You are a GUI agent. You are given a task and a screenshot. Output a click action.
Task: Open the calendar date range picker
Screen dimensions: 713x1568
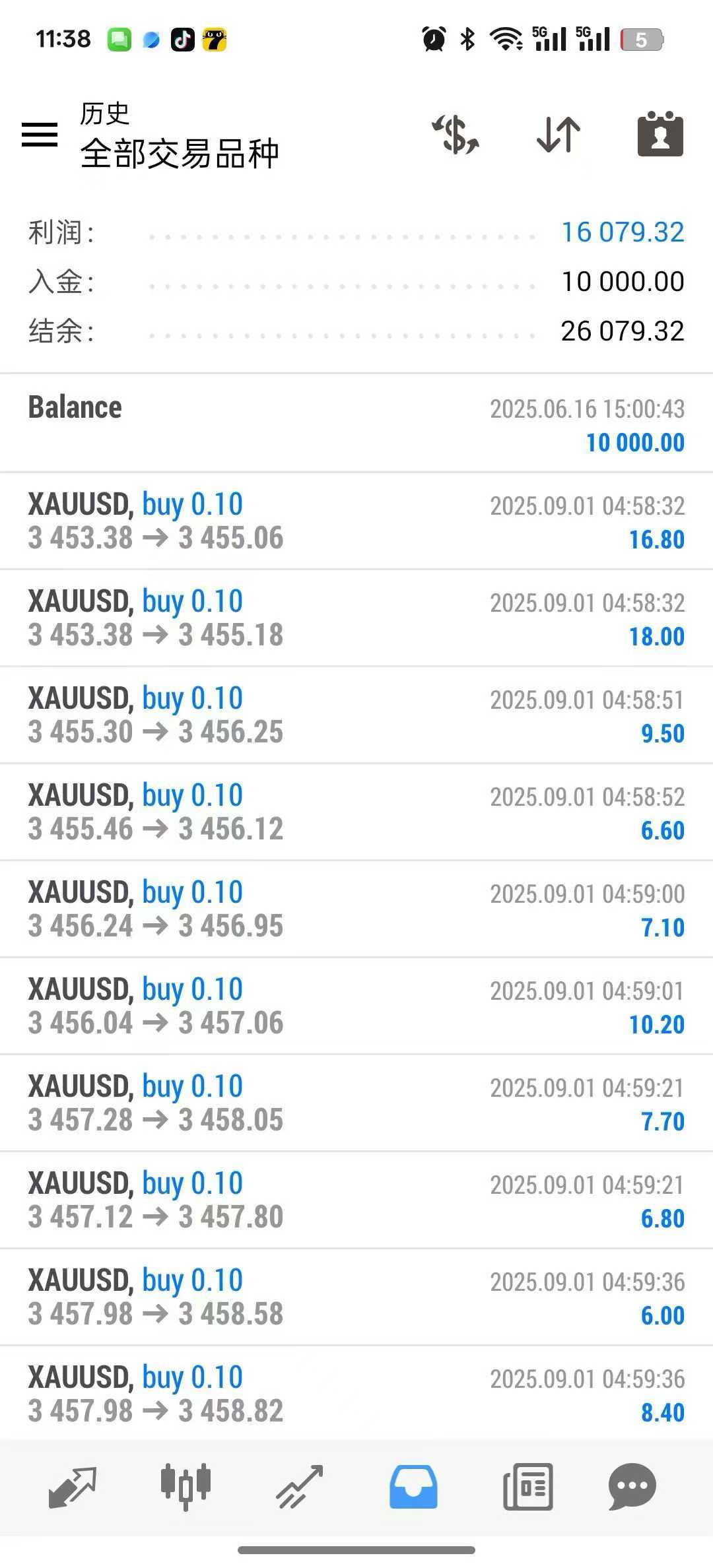click(x=660, y=135)
